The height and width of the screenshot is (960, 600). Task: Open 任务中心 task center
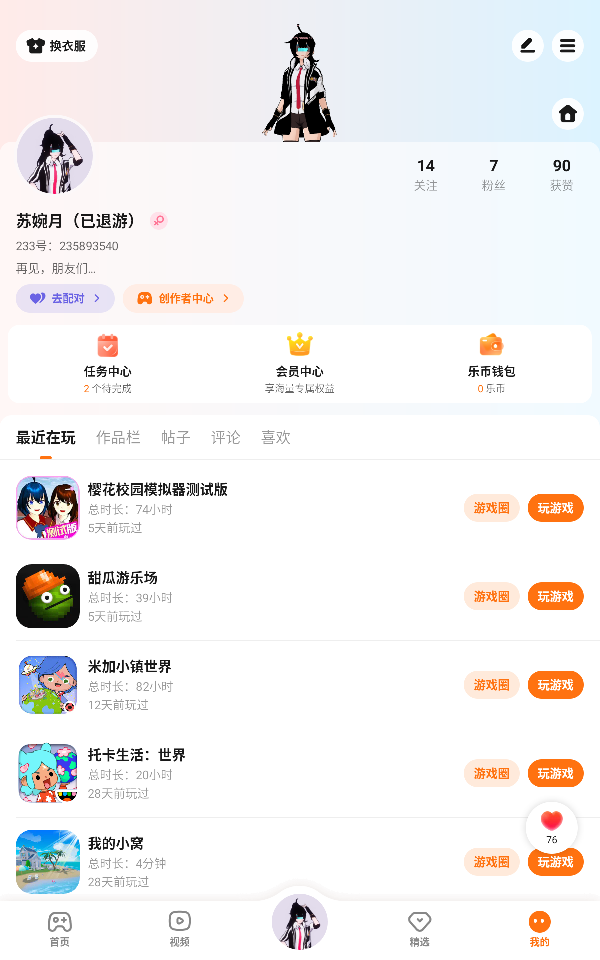coord(107,363)
